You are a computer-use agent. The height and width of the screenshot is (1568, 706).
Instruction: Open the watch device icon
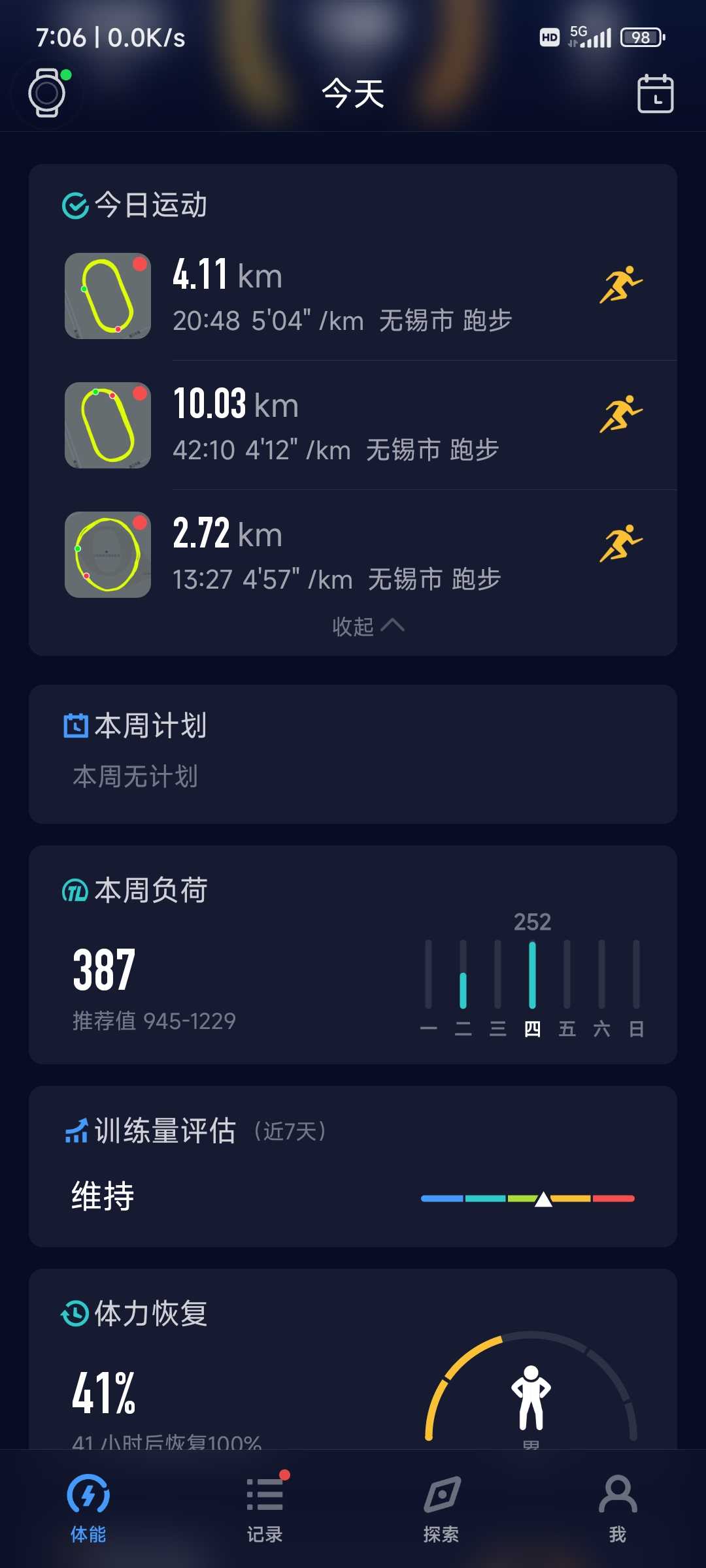(x=47, y=93)
